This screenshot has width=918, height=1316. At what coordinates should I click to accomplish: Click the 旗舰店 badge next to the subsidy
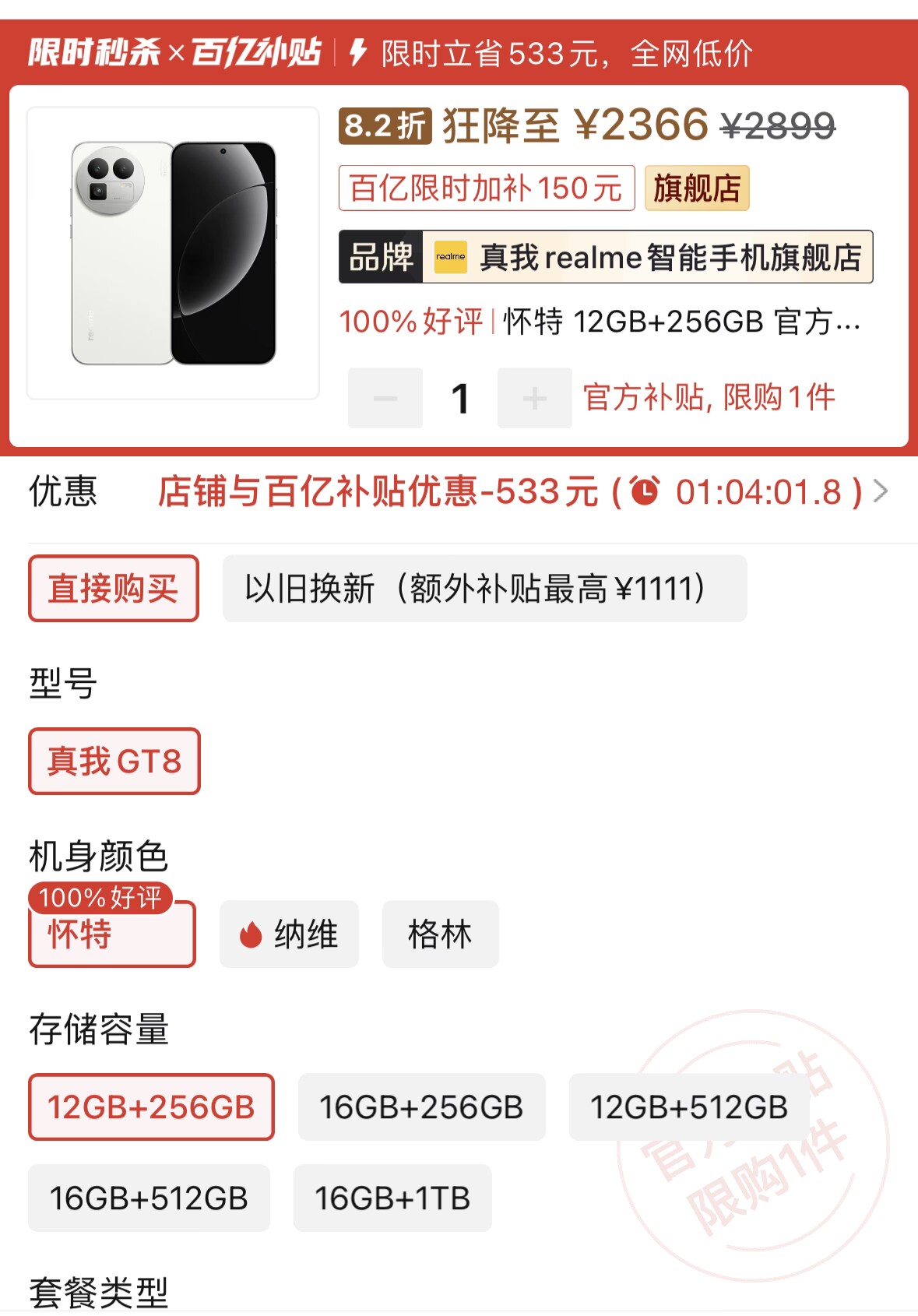pyautogui.click(x=697, y=189)
